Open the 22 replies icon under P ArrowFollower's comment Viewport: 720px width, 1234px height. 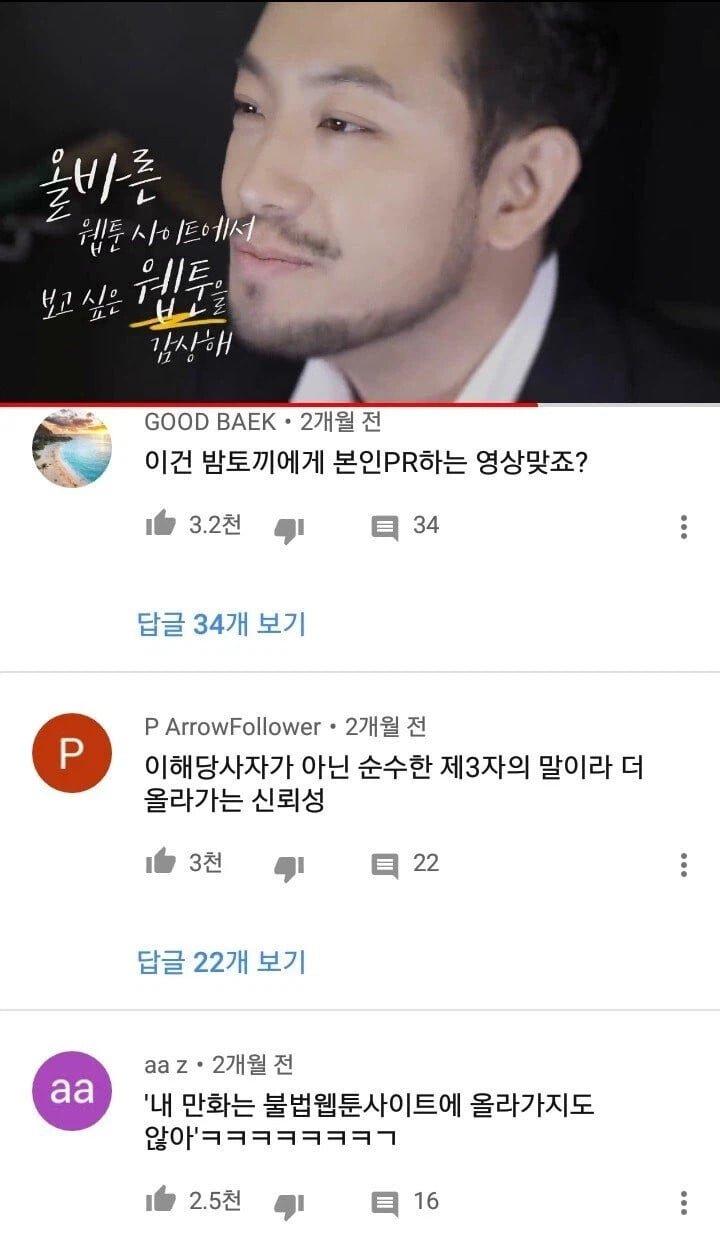(x=385, y=865)
